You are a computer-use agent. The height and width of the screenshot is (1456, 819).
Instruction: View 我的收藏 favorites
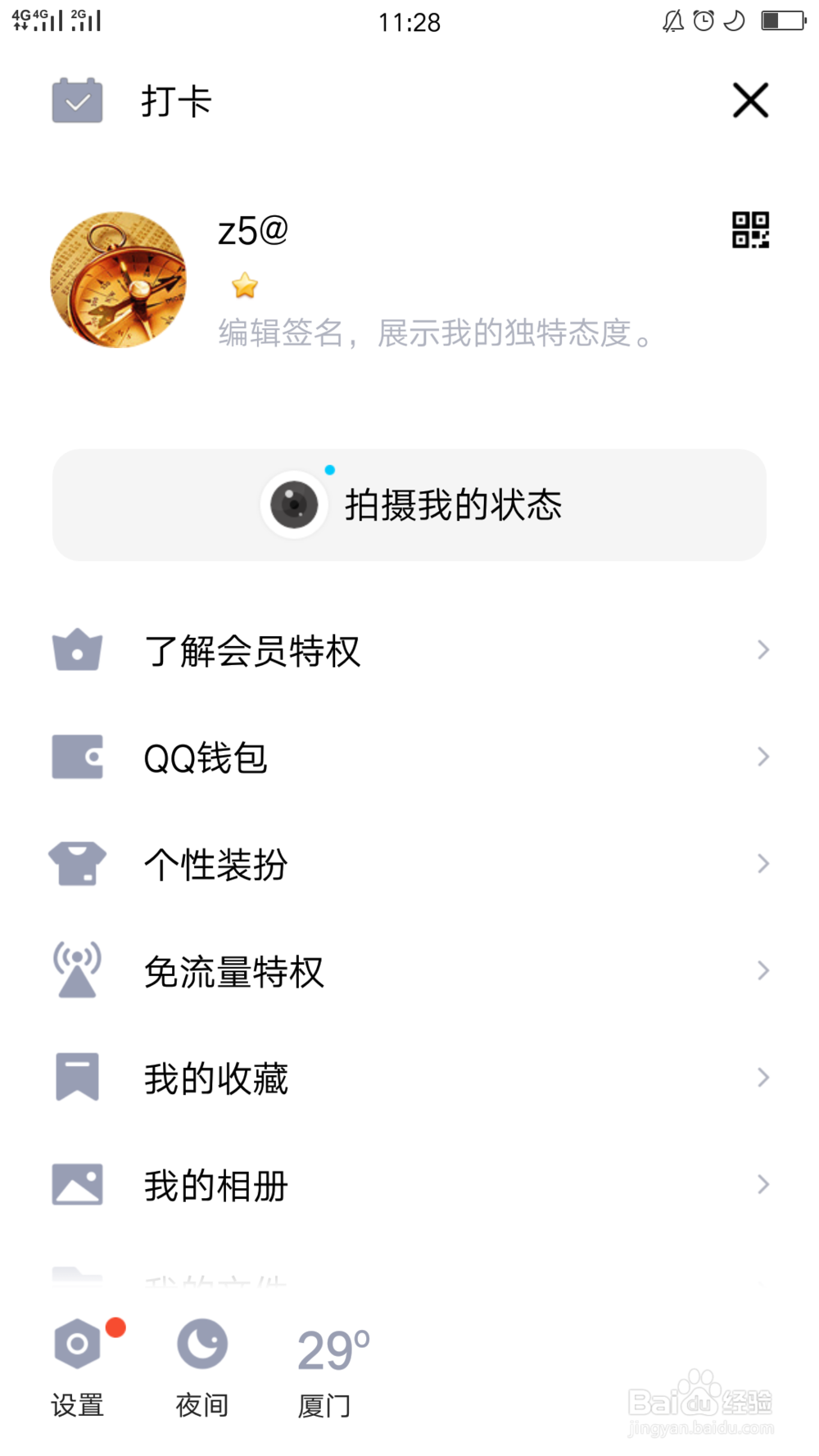(409, 1078)
